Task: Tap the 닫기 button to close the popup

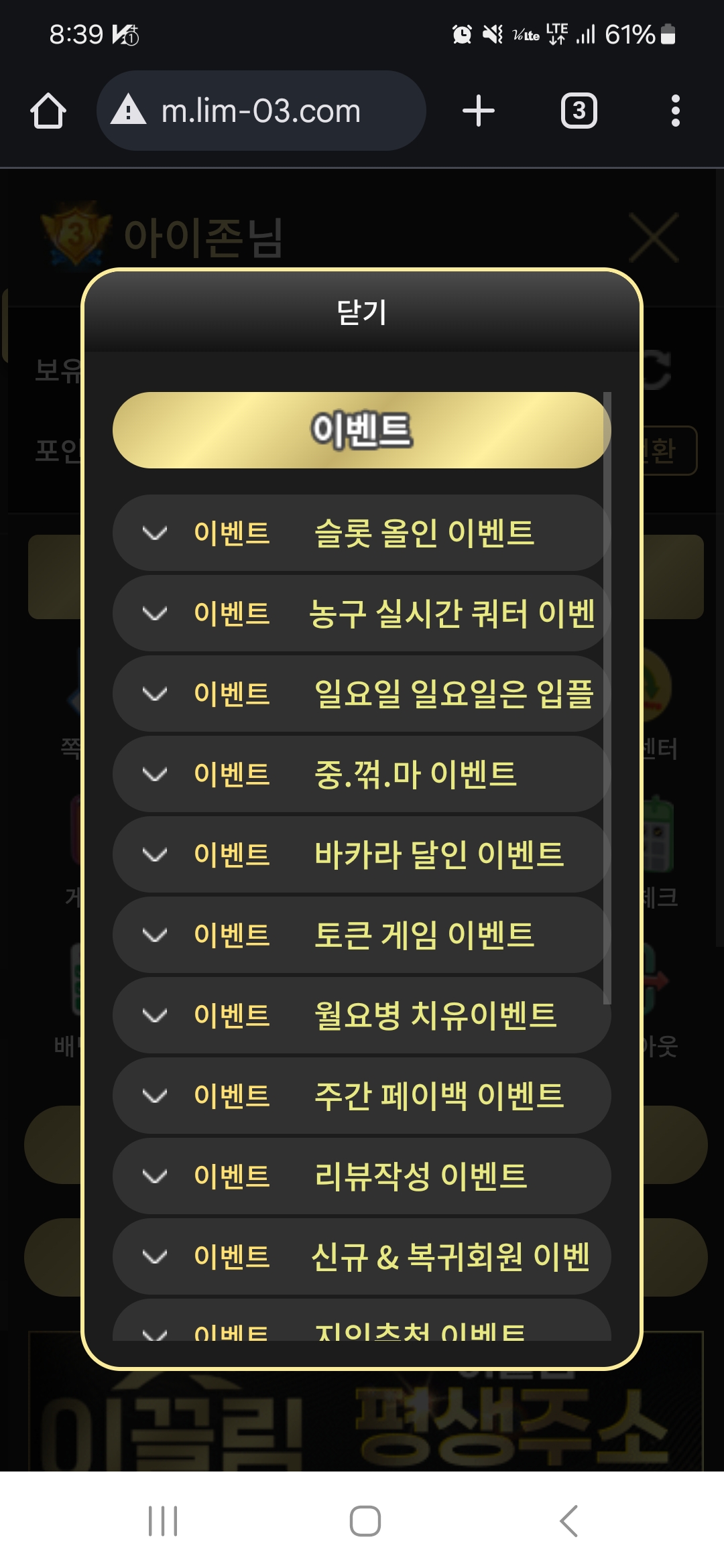Action: [362, 312]
